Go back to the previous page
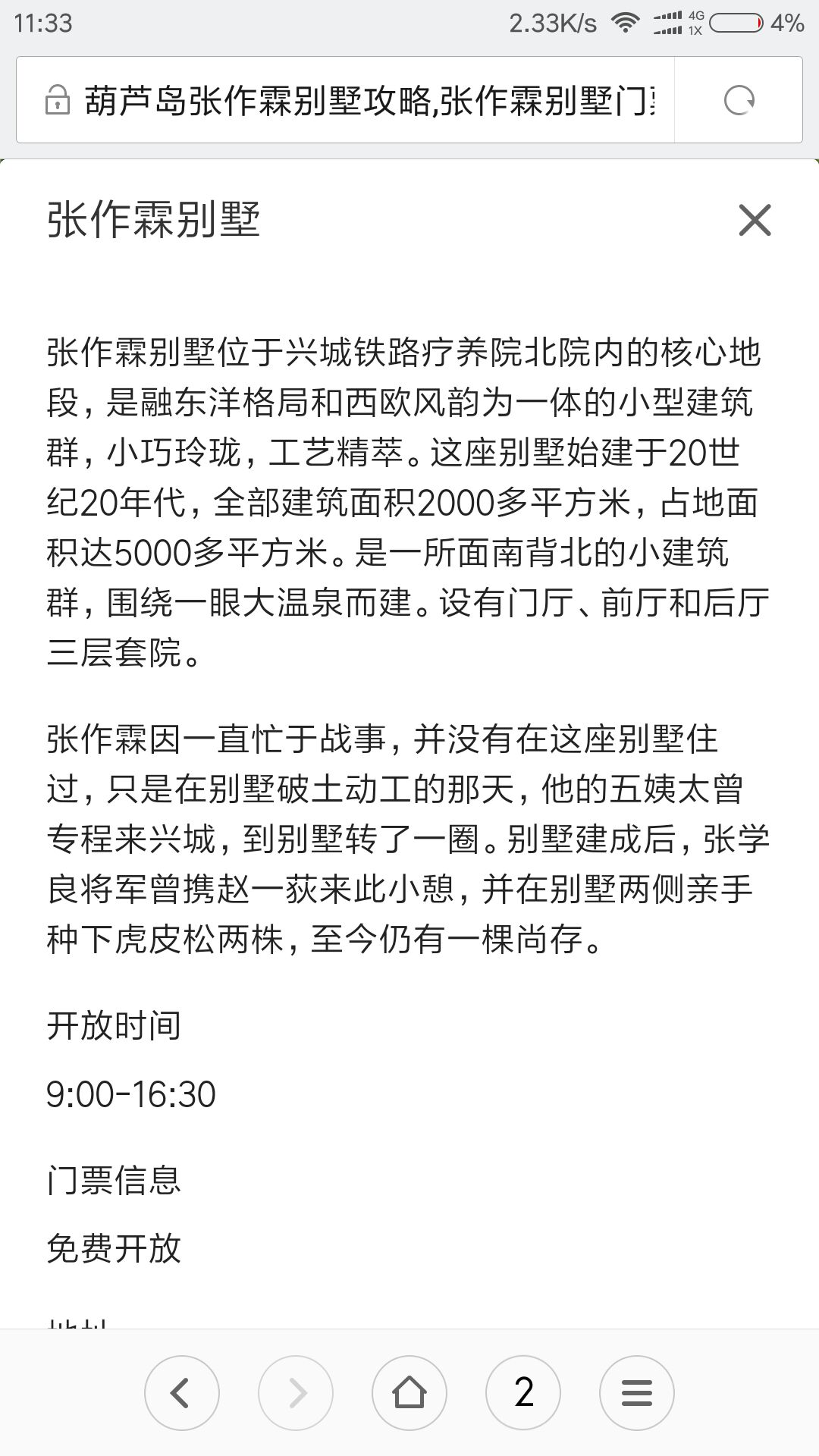This screenshot has width=819, height=1456. [x=182, y=1392]
